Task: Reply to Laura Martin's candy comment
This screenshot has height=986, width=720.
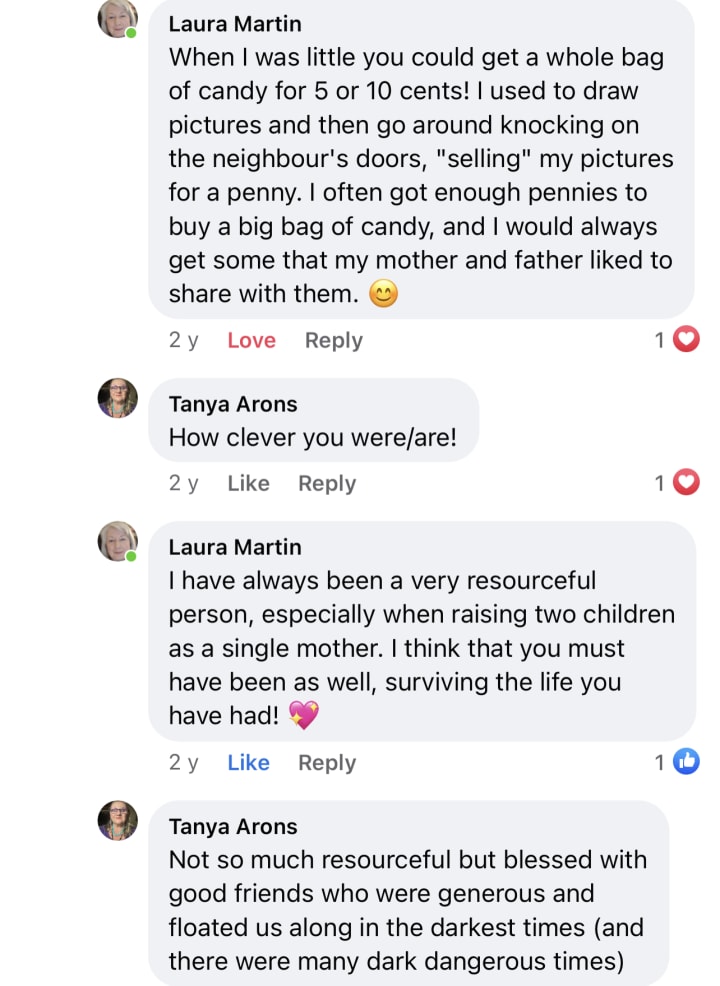Action: tap(333, 340)
